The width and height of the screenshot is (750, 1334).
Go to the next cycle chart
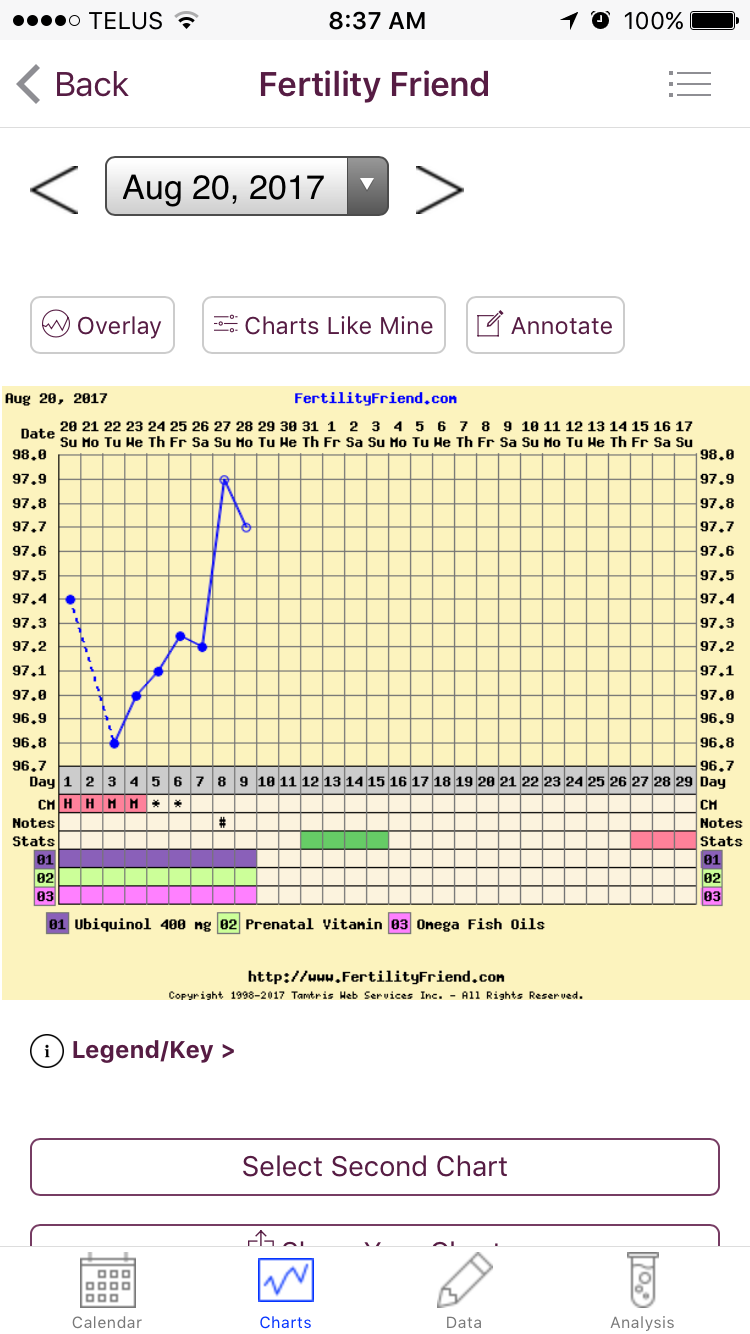[x=439, y=188]
